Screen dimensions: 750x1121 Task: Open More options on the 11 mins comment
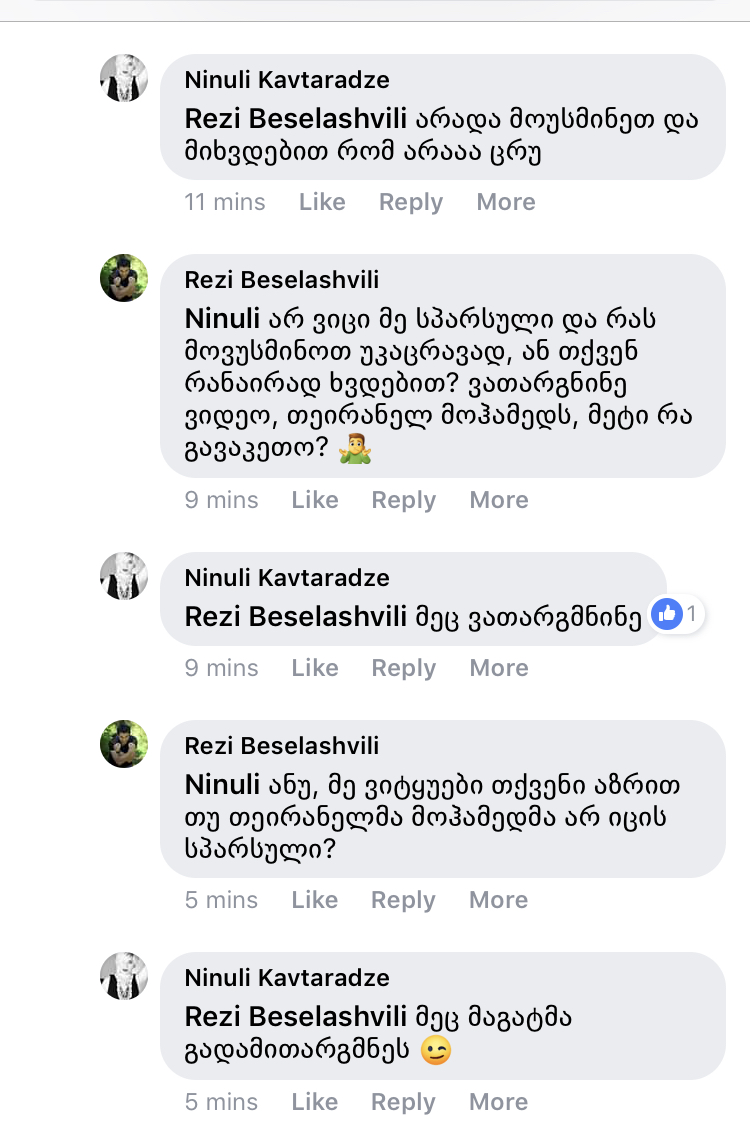tap(505, 202)
